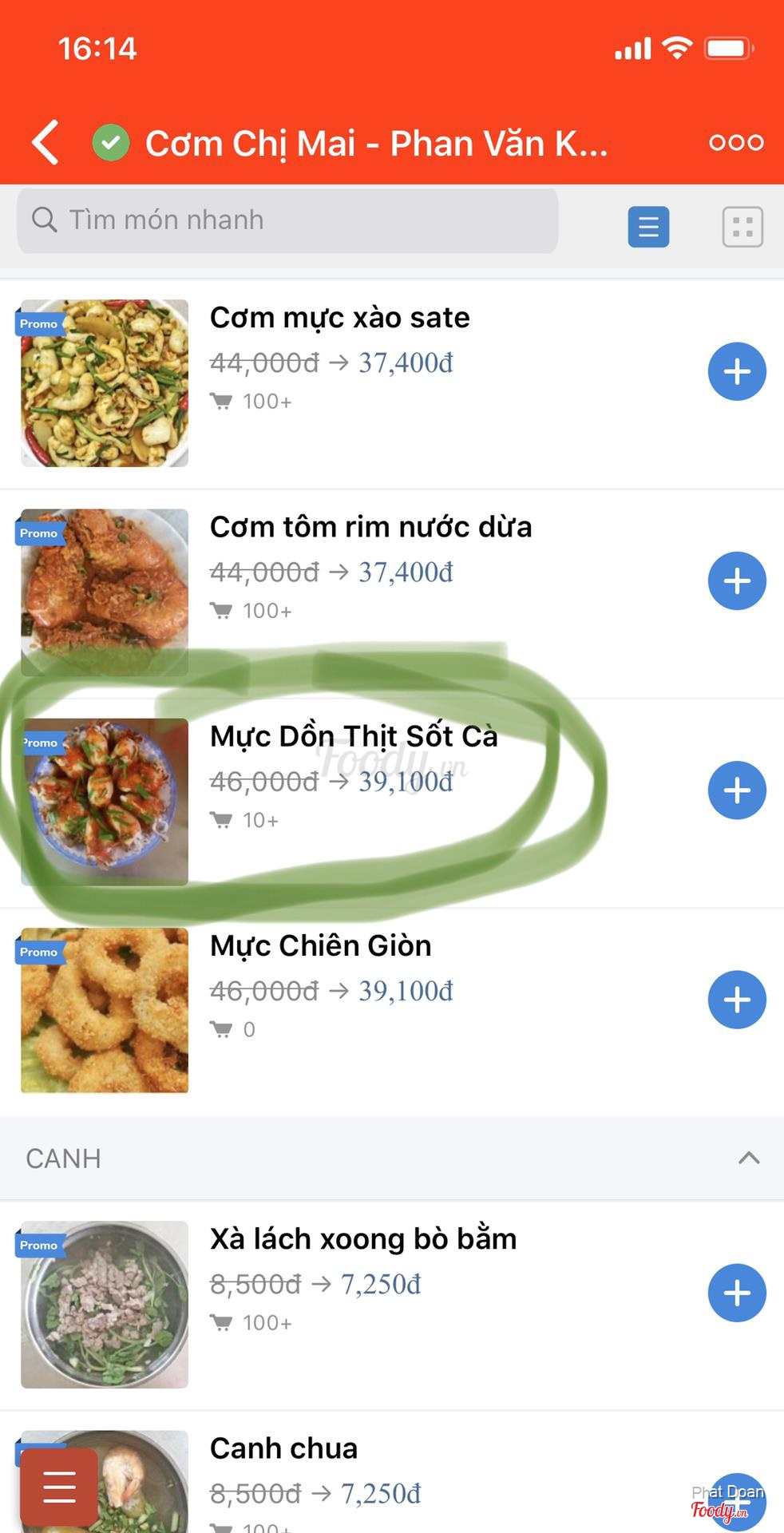Image resolution: width=784 pixels, height=1533 pixels.
Task: Open Cơm tôm rim nước dừa photo
Action: (105, 592)
